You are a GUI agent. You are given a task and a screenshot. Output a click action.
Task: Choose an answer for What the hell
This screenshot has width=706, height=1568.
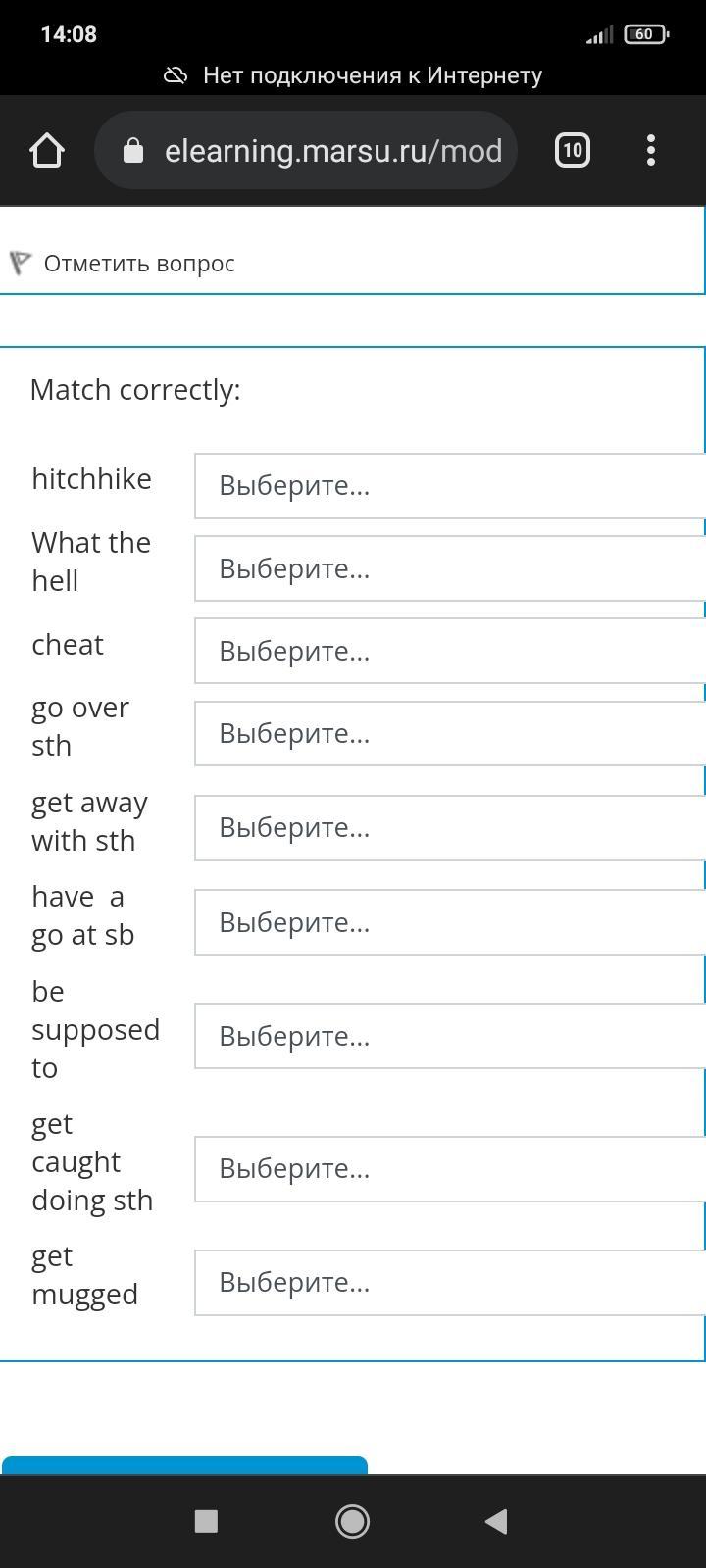450,568
